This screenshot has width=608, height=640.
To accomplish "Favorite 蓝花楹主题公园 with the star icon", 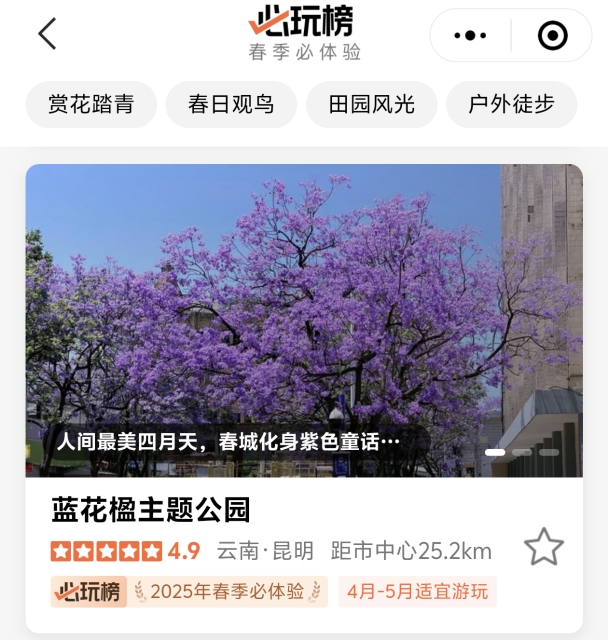I will pyautogui.click(x=544, y=547).
